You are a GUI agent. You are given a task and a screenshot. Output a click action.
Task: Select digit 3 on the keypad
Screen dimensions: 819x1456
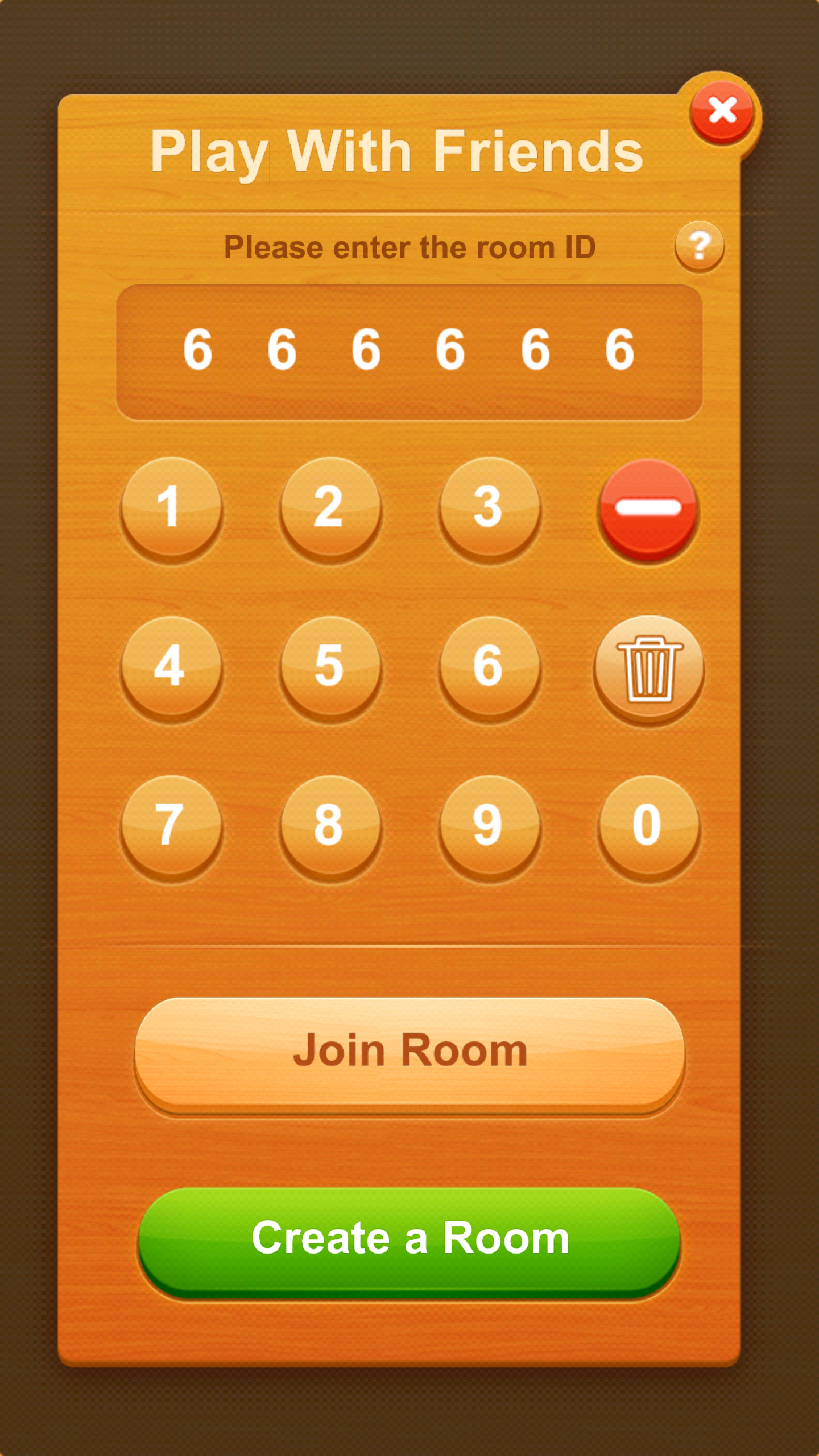pyautogui.click(x=489, y=507)
